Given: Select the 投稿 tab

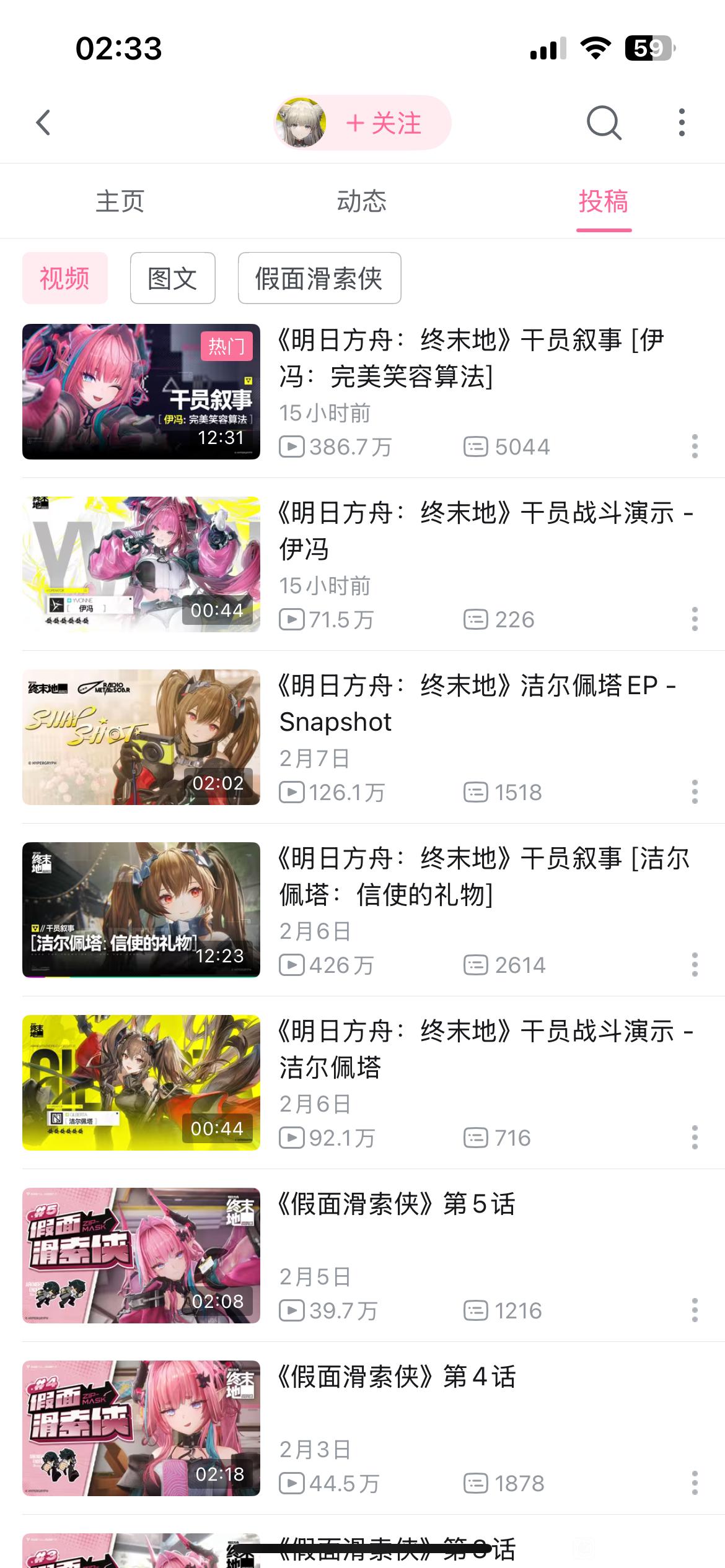Looking at the screenshot, I should pyautogui.click(x=604, y=202).
